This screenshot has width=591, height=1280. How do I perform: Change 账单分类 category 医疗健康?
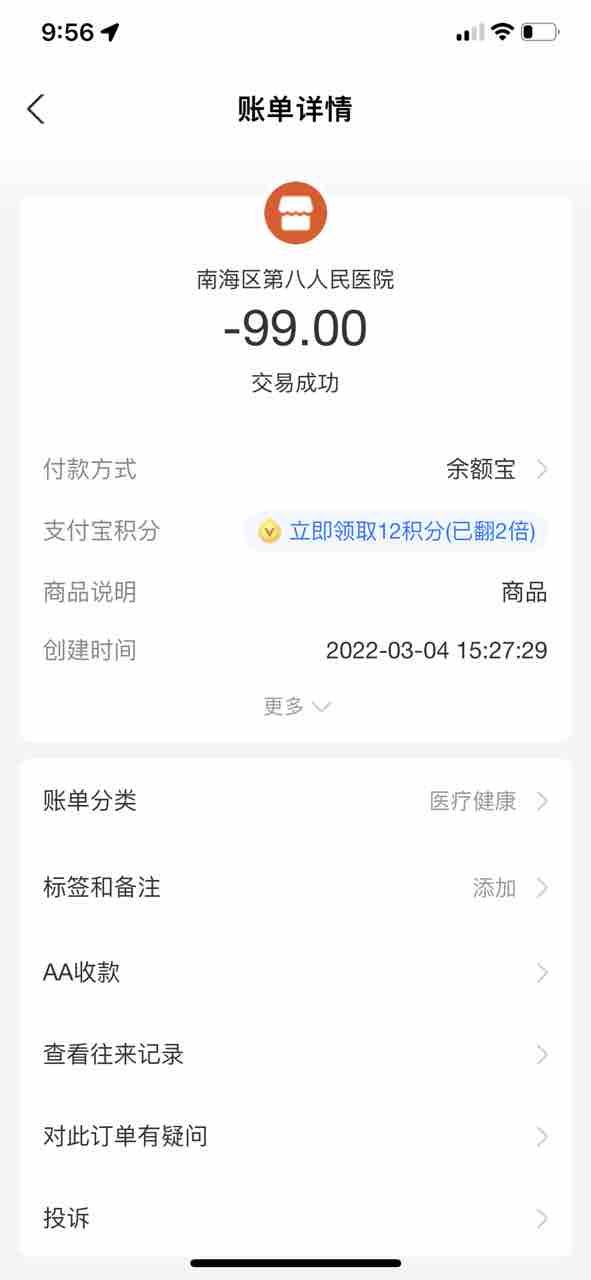pyautogui.click(x=295, y=801)
